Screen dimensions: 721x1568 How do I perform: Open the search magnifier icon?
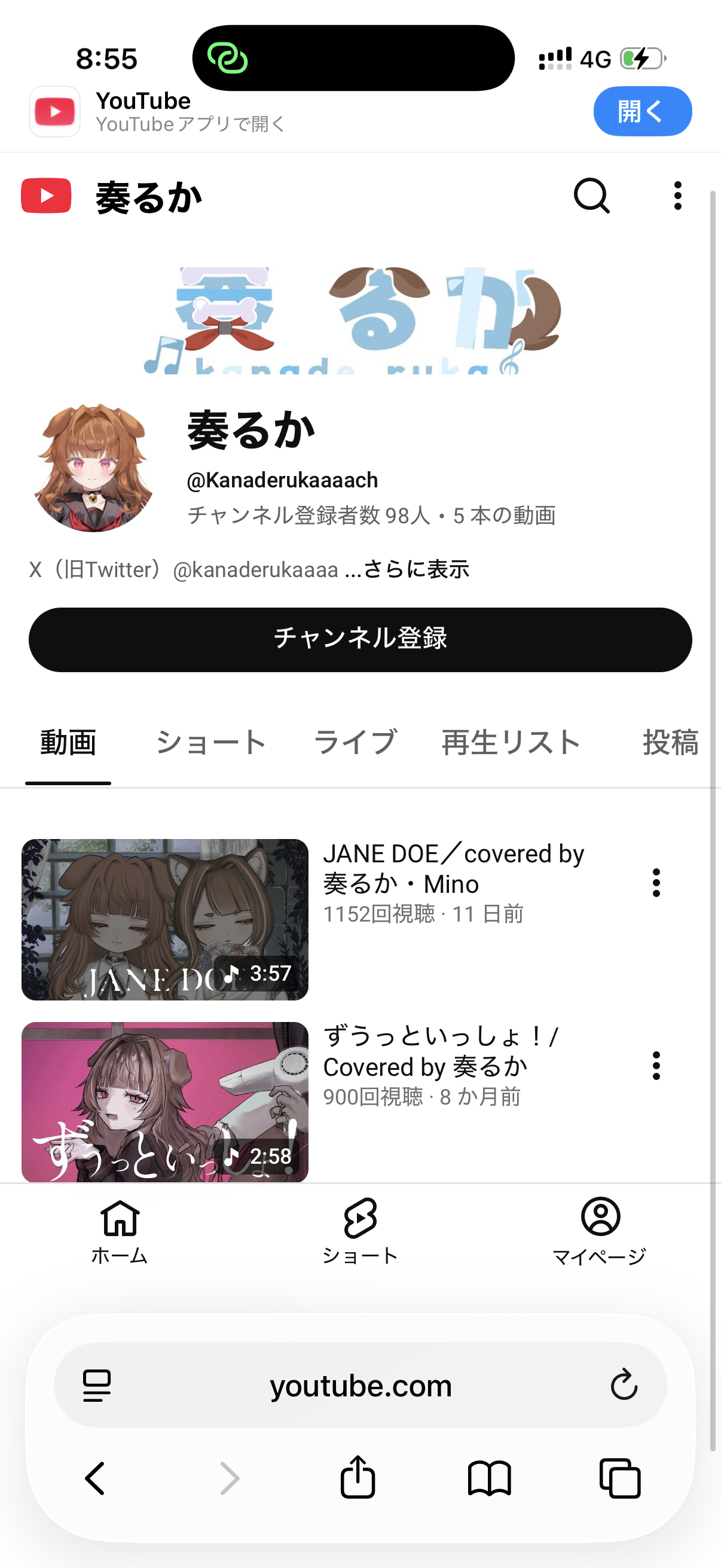[x=591, y=196]
